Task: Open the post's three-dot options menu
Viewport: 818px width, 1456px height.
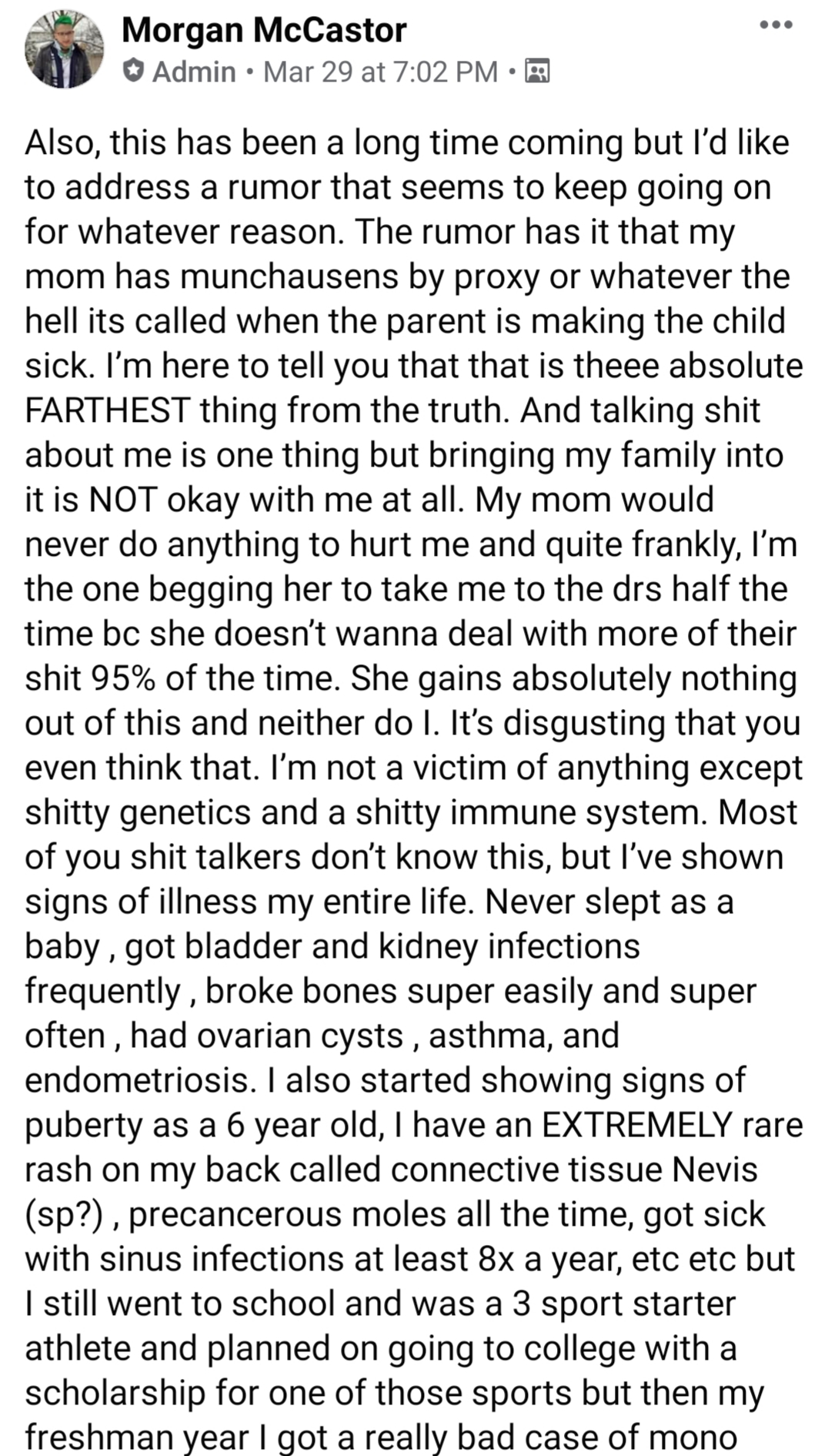Action: 776,25
